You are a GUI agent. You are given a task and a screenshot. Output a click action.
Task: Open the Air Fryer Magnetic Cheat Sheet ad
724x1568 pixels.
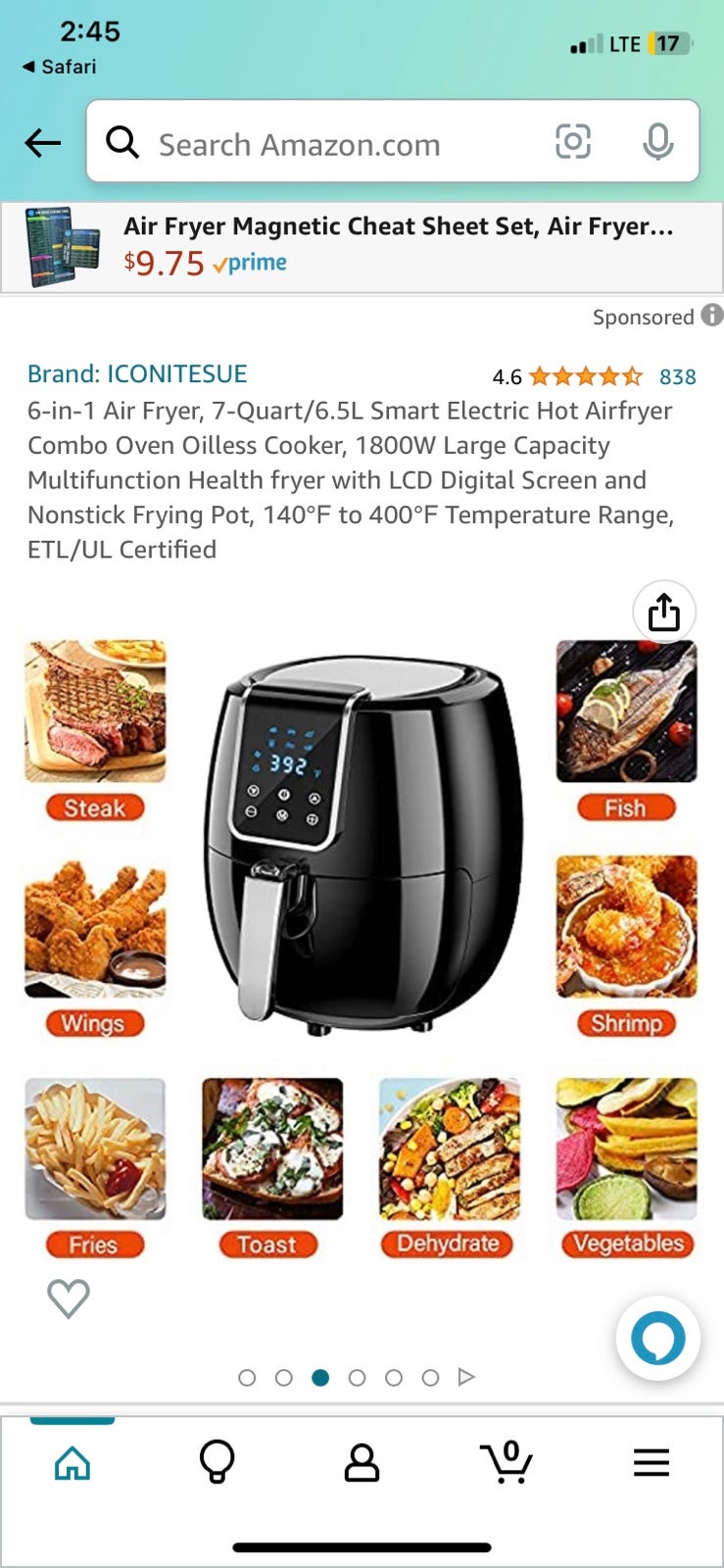(x=362, y=247)
